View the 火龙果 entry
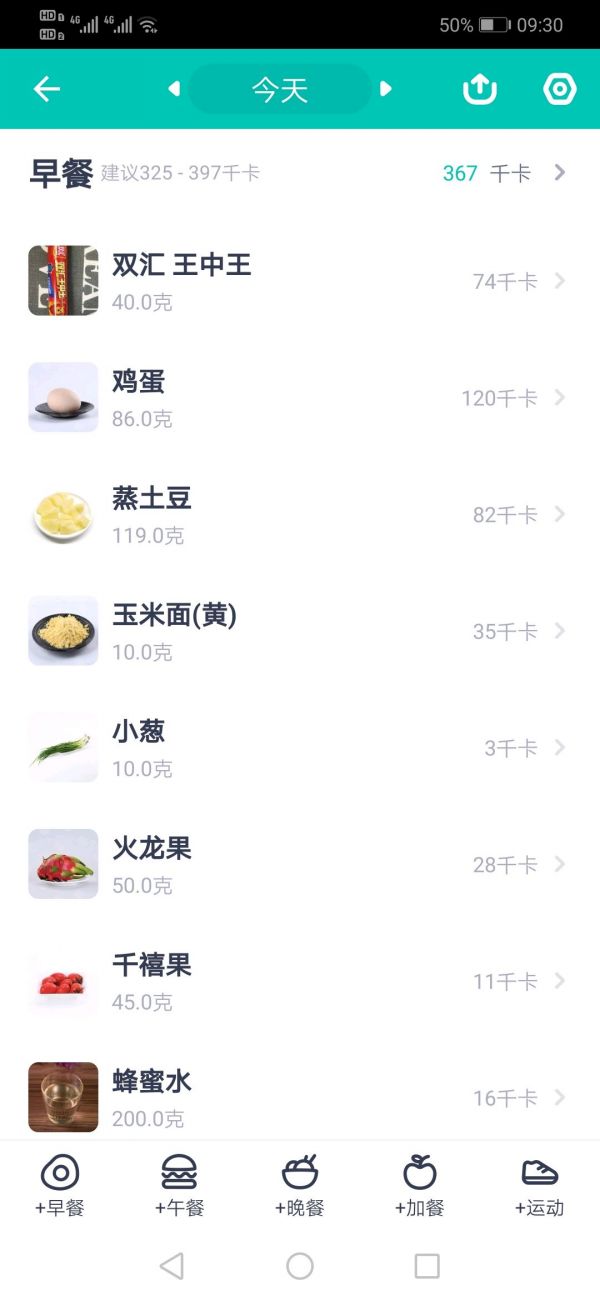Screen dimensions: 600x1300 [x=300, y=864]
